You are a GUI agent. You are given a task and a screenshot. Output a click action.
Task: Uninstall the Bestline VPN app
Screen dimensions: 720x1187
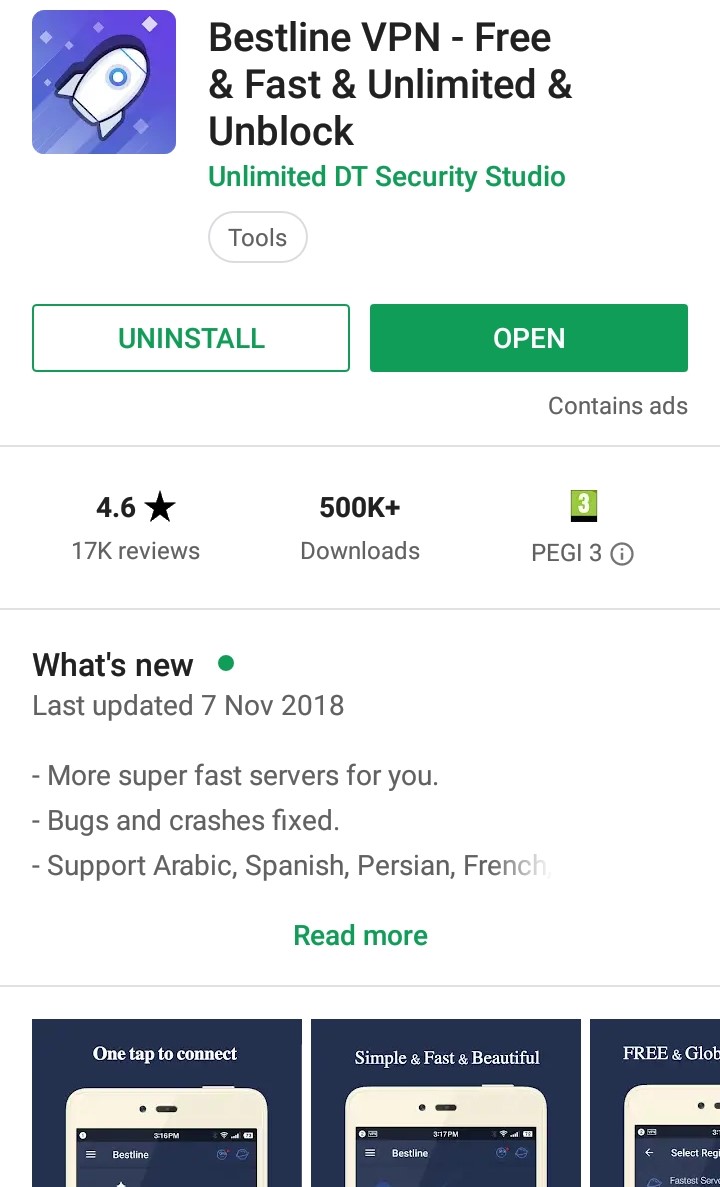pyautogui.click(x=191, y=338)
